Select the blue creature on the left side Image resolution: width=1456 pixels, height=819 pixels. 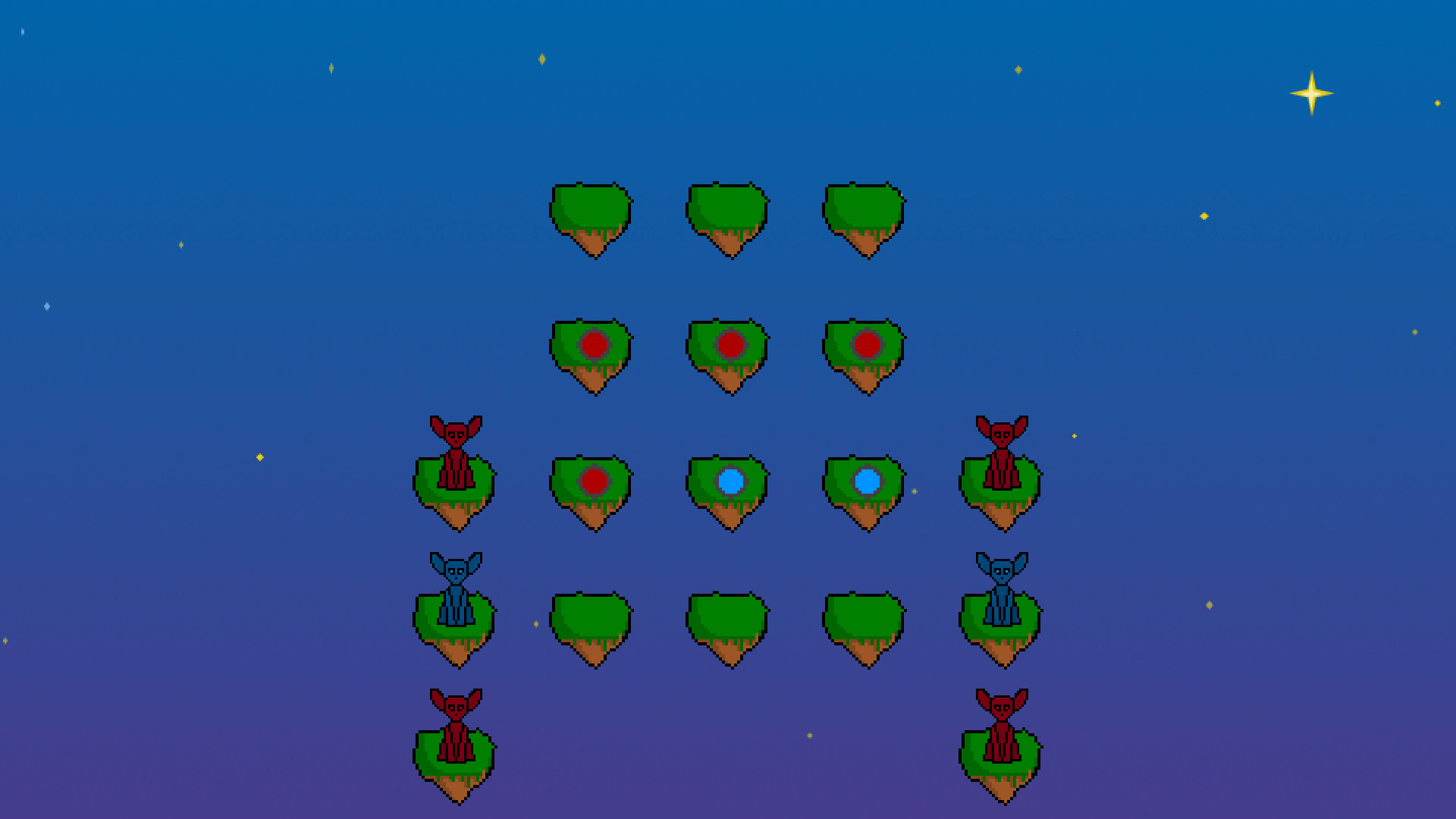tap(456, 590)
